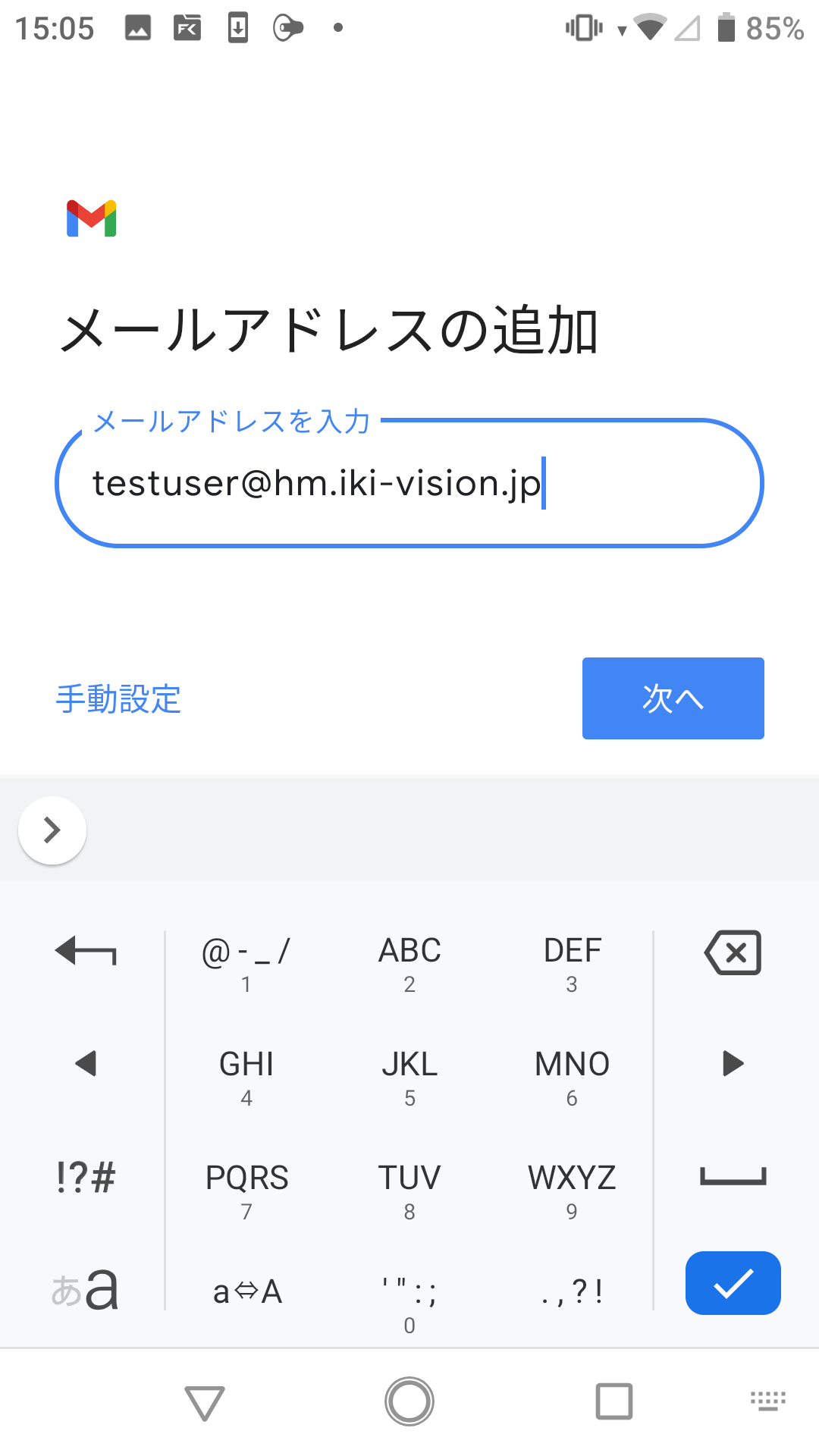Tap the email address input field

pyautogui.click(x=409, y=483)
